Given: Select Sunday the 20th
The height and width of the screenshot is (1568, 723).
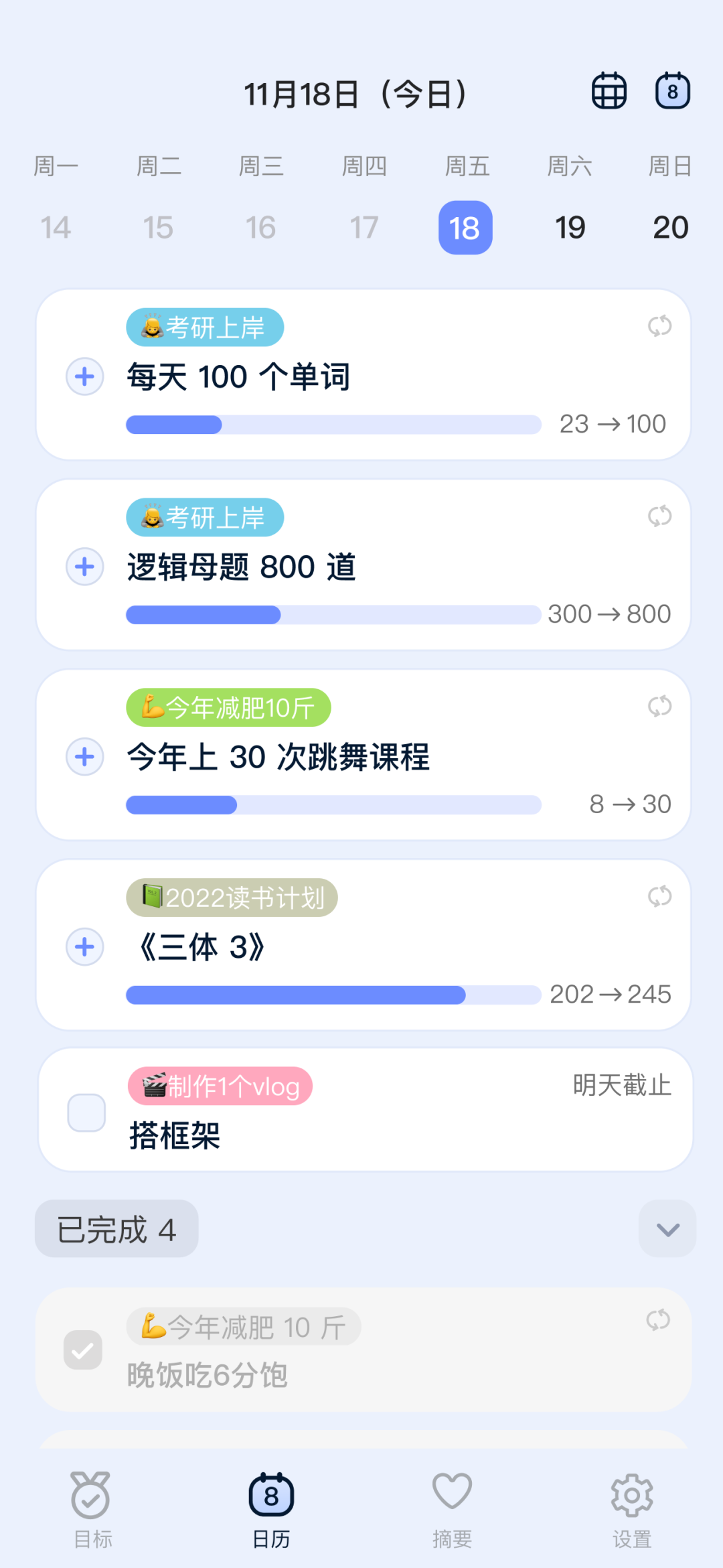Looking at the screenshot, I should tap(670, 228).
